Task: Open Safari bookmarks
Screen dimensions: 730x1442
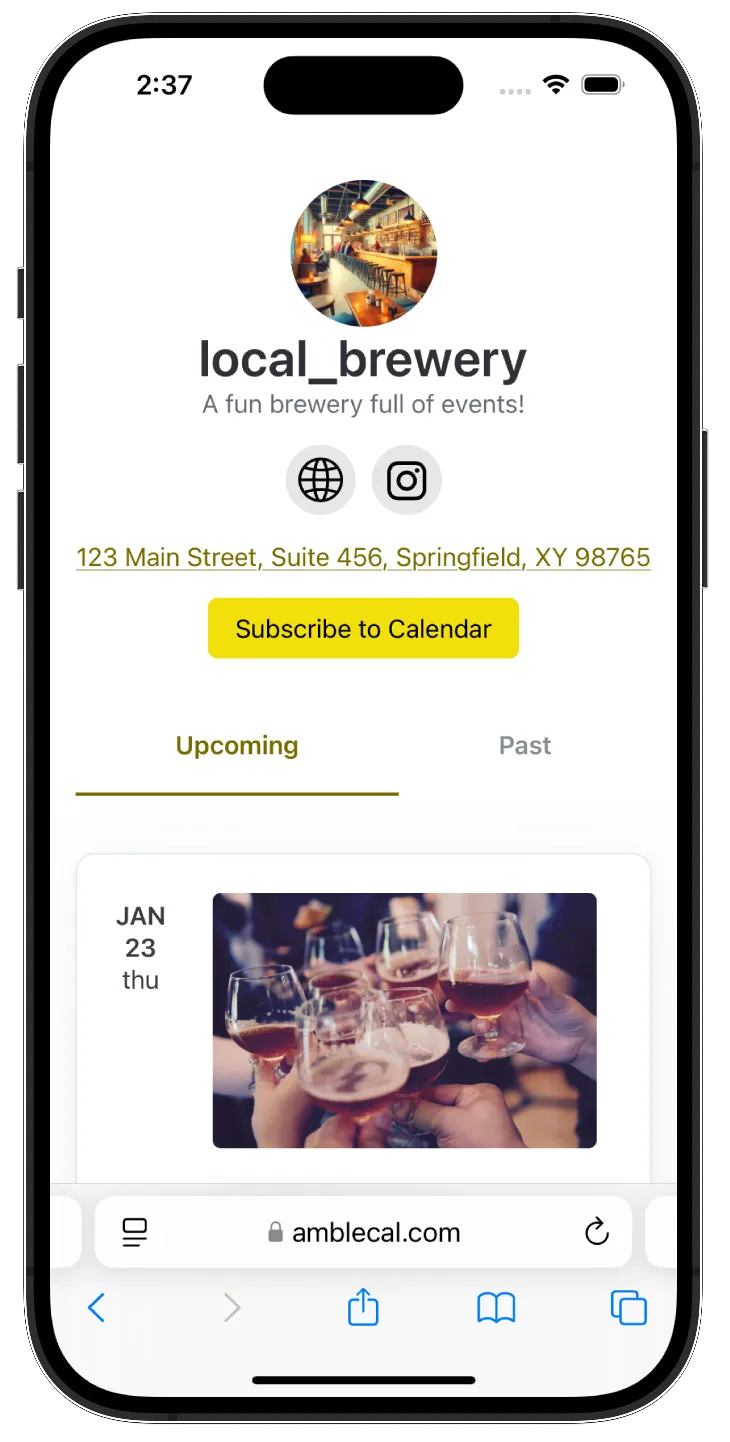Action: 496,1307
